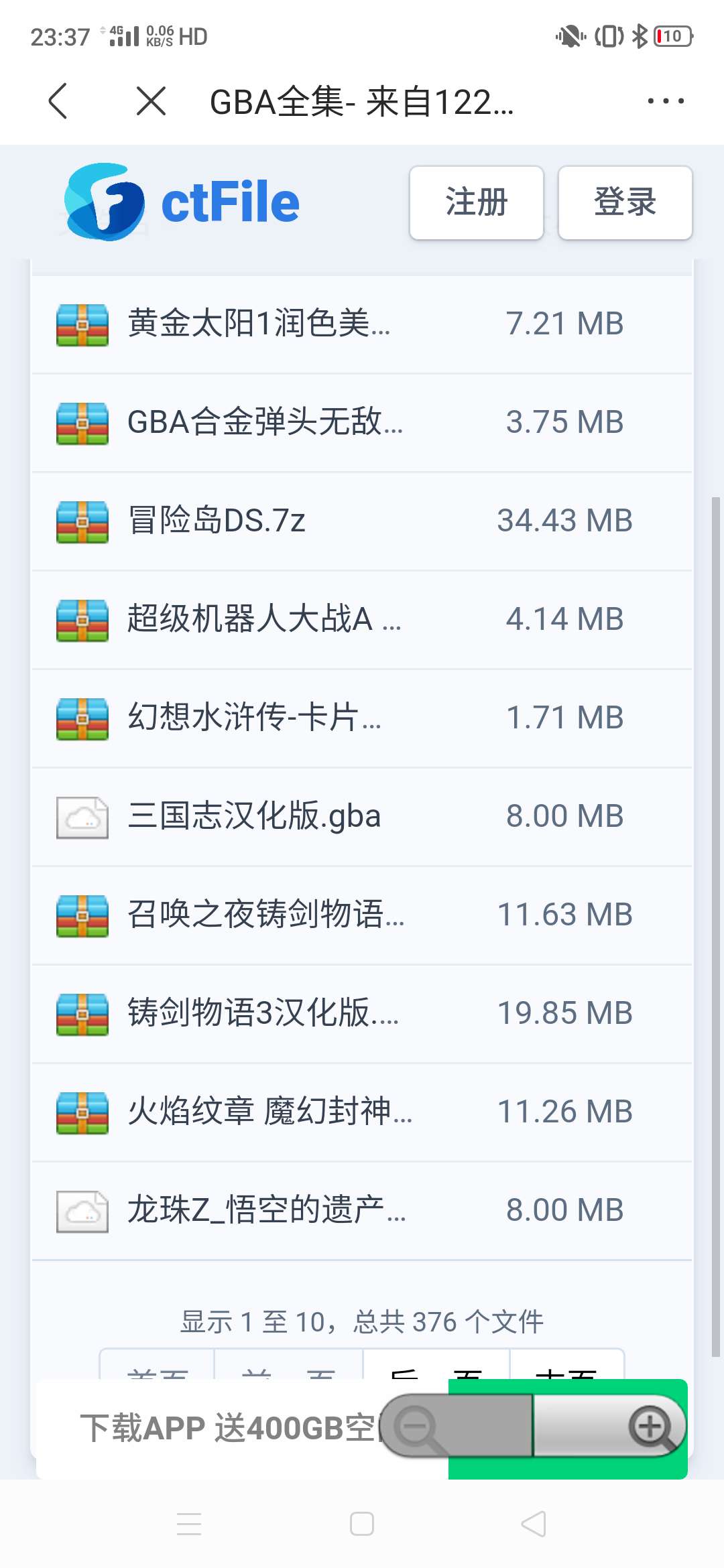Tap the 超级机器人大战A archive icon
The image size is (724, 1568).
tap(82, 618)
